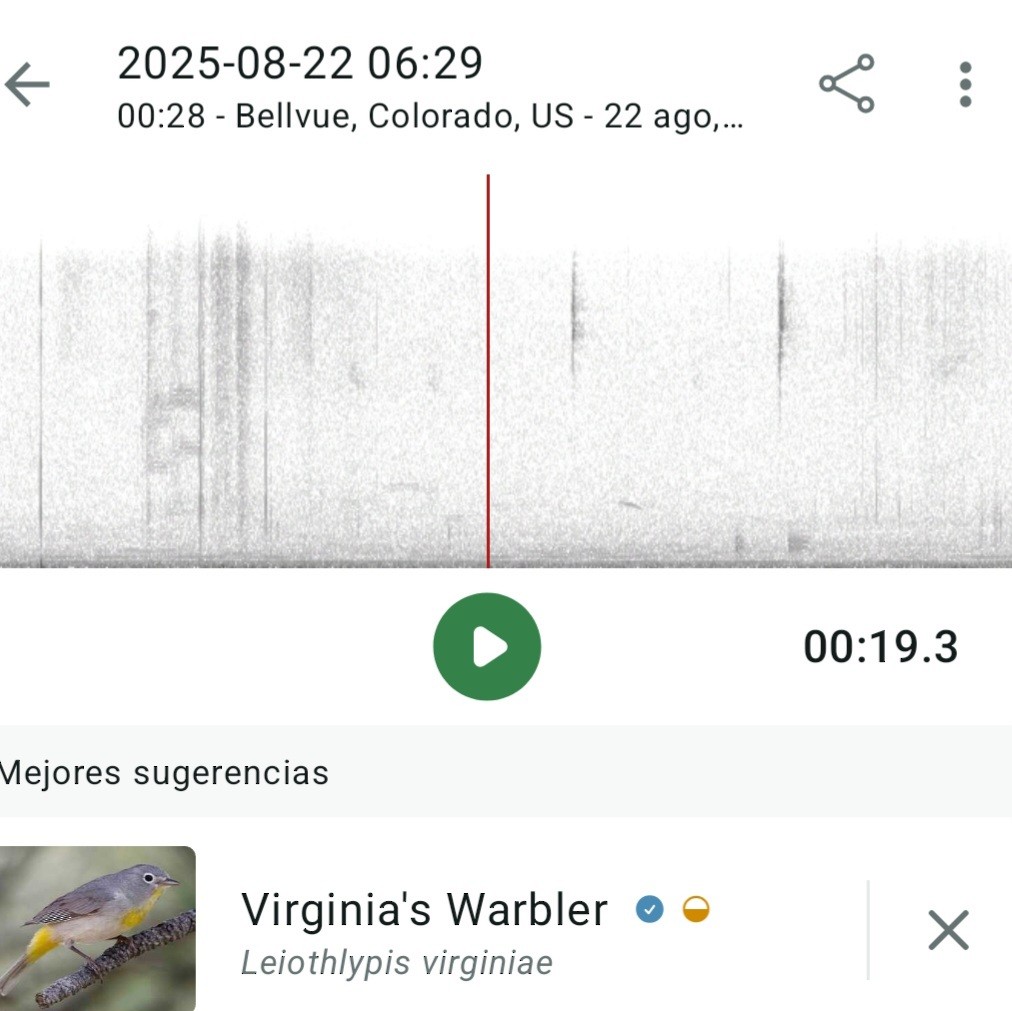This screenshot has height=1011, width=1012.
Task: Share this recording
Action: (847, 84)
